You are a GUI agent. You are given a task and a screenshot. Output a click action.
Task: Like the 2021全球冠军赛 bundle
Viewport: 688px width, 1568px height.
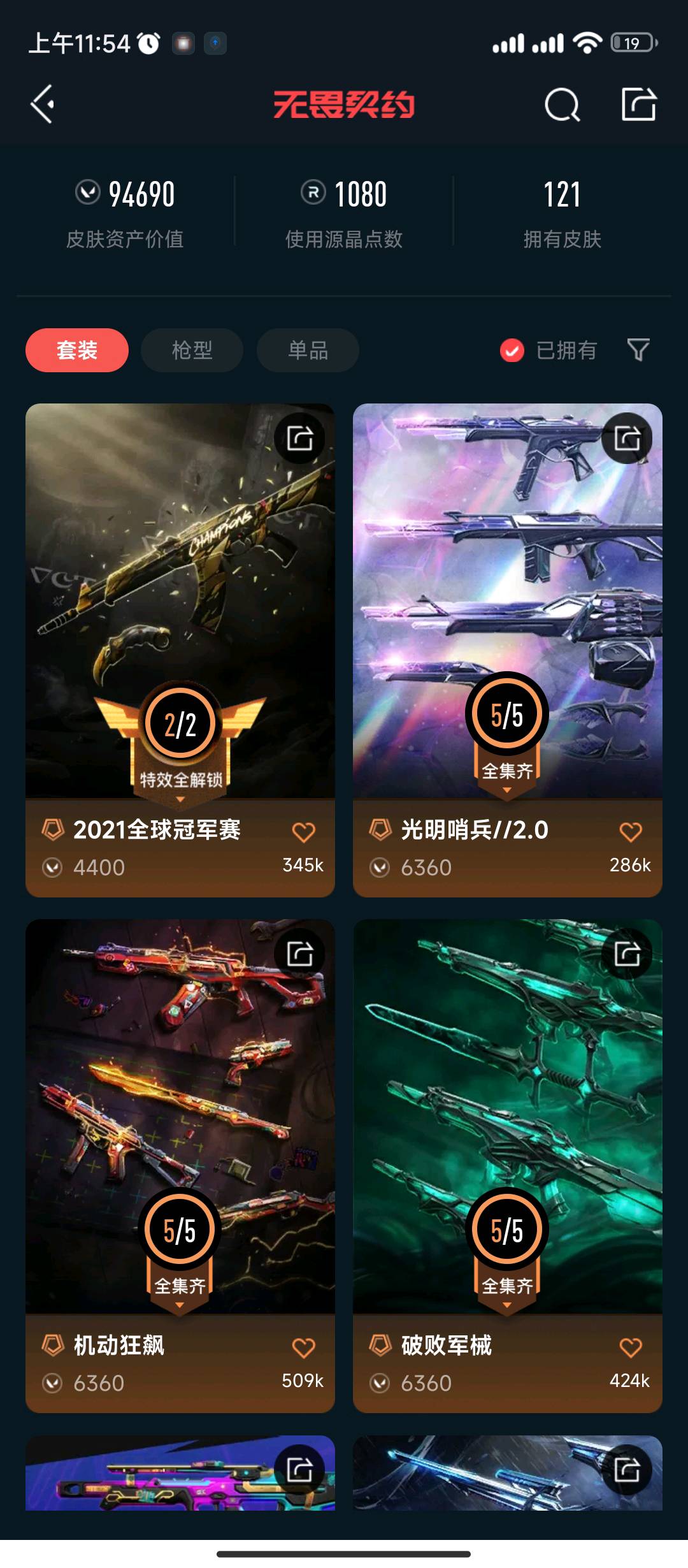pos(303,832)
